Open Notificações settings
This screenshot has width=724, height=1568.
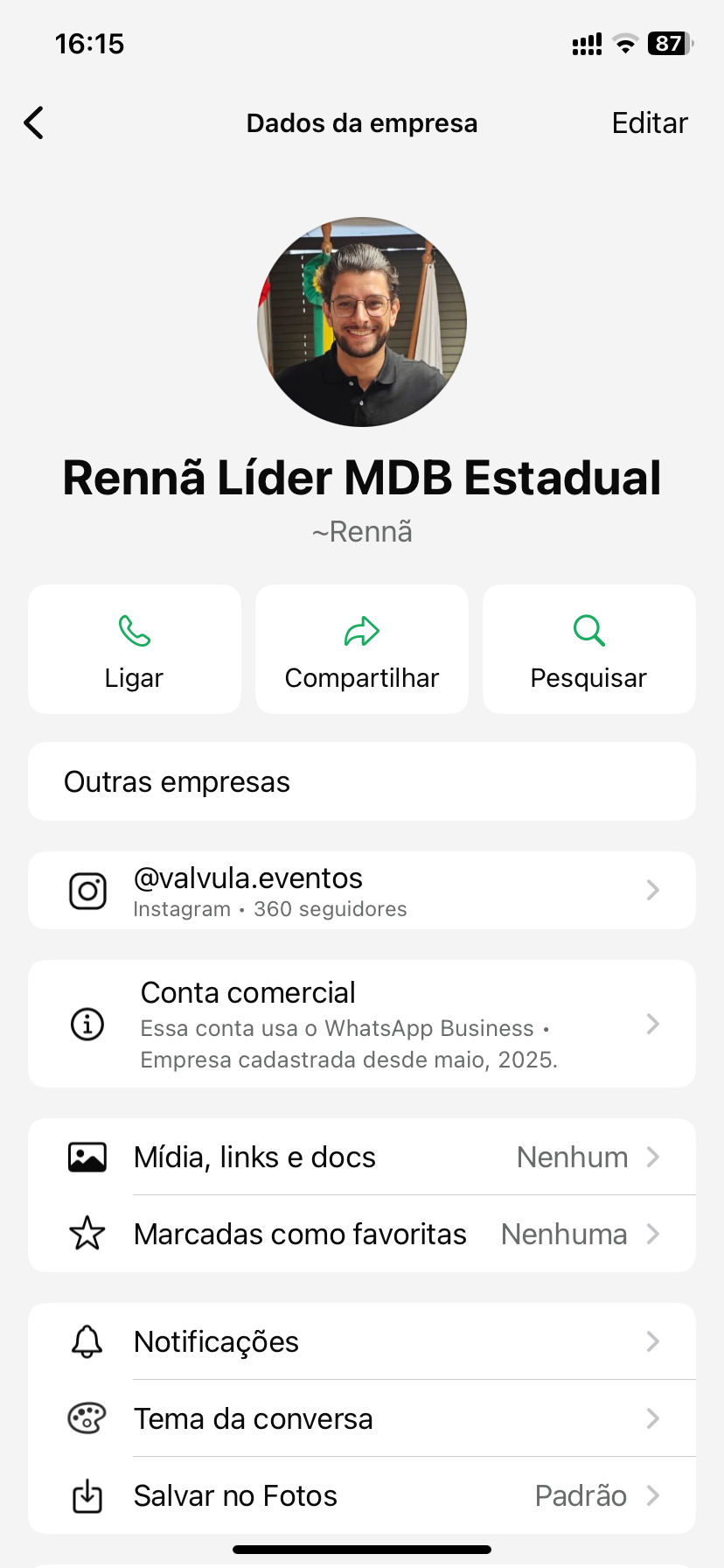coord(362,1341)
